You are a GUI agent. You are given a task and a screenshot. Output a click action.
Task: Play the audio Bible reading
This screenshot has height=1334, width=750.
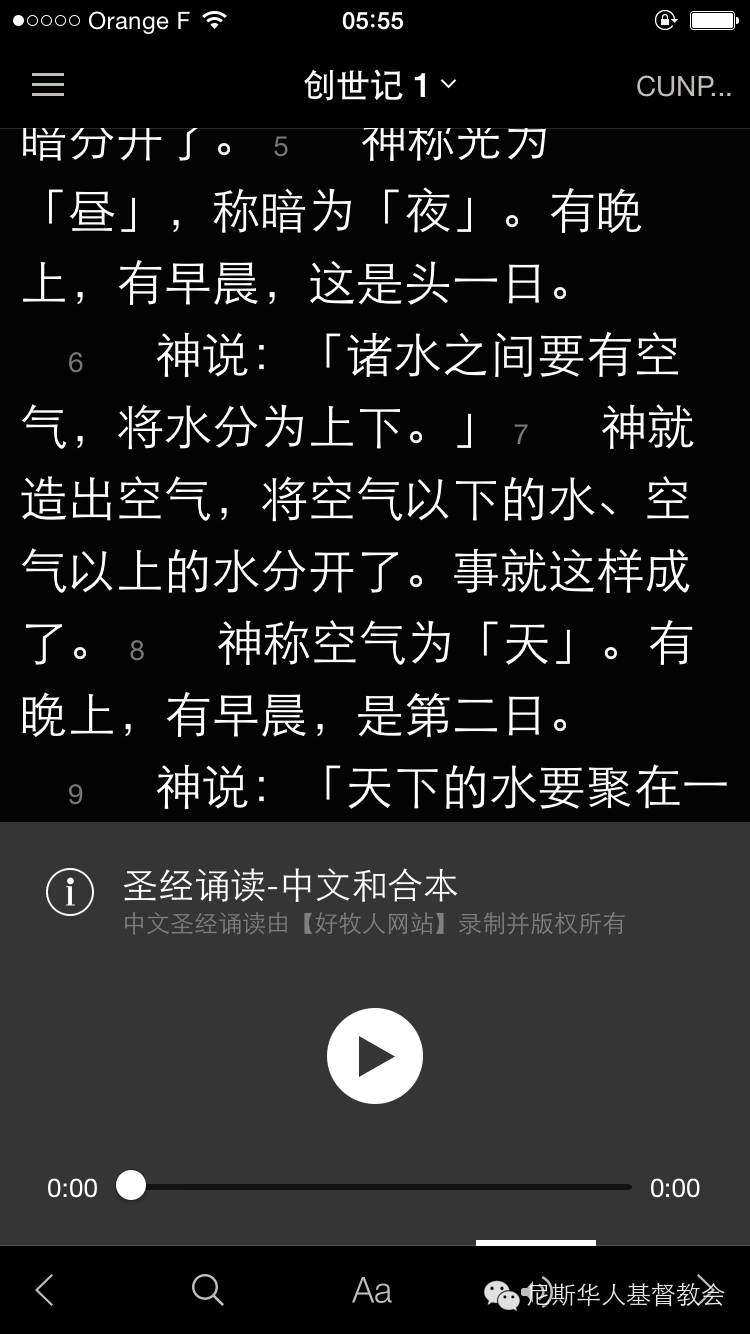coord(375,1056)
